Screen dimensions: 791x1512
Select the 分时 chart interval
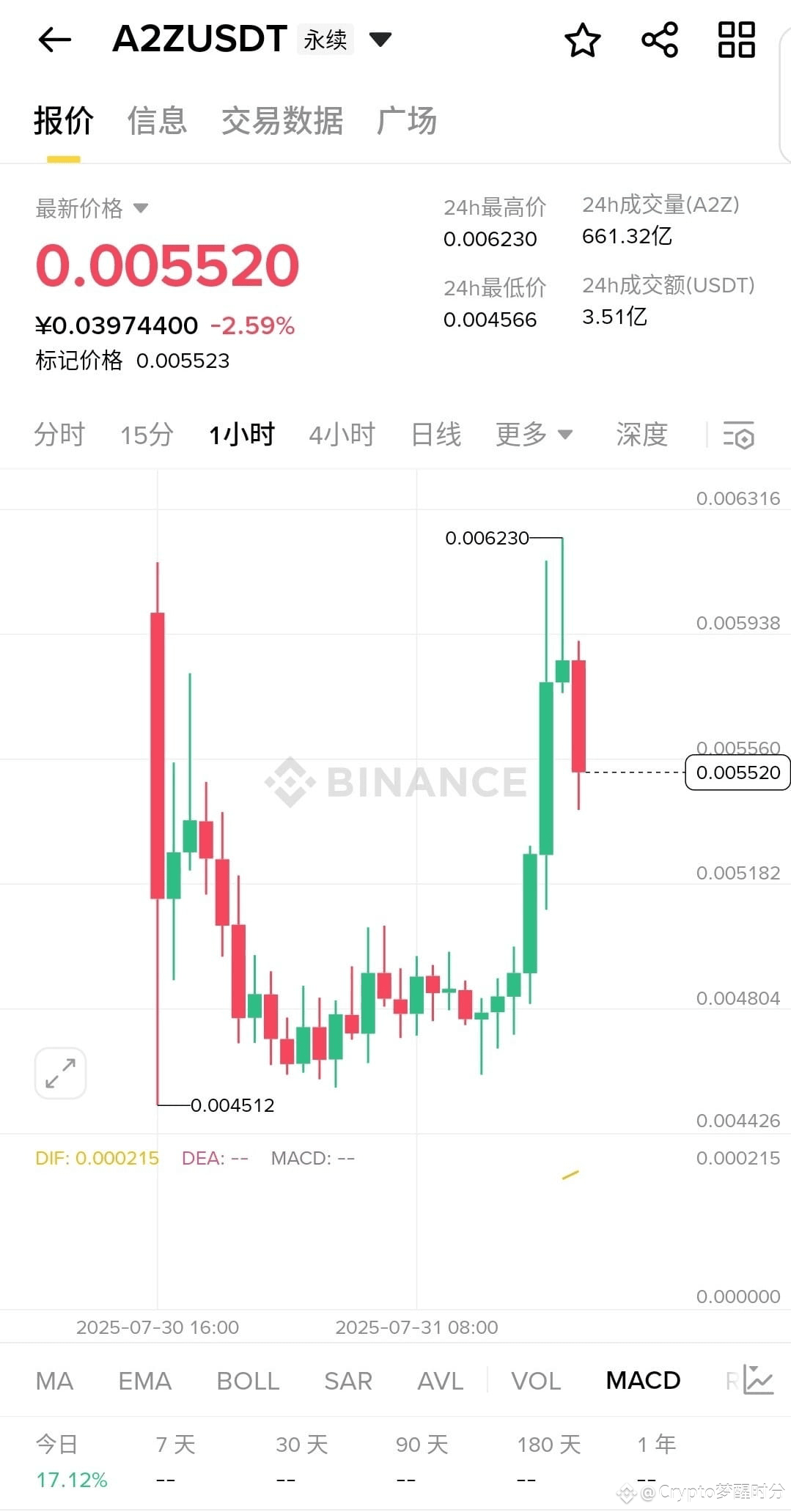[x=59, y=435]
